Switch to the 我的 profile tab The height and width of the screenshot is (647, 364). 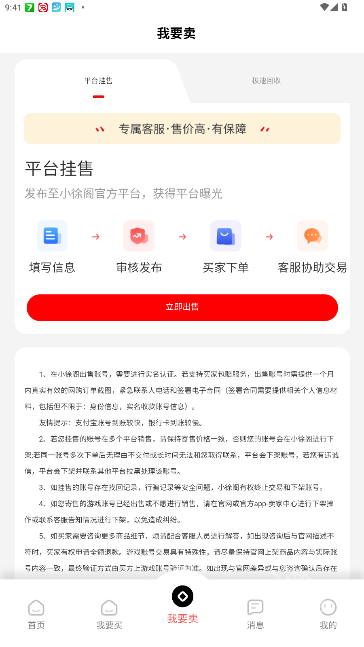click(328, 614)
